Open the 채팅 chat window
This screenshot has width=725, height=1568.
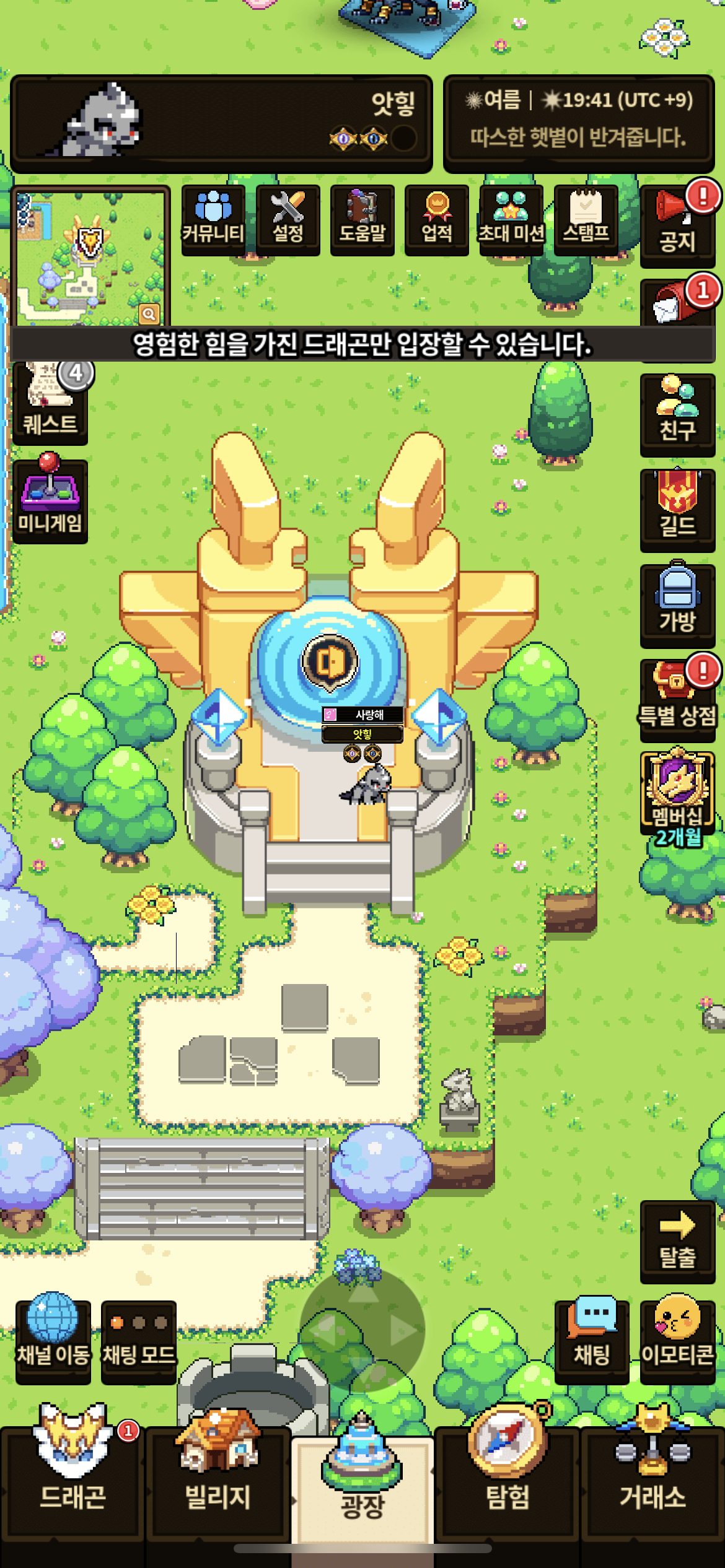pyautogui.click(x=592, y=1341)
